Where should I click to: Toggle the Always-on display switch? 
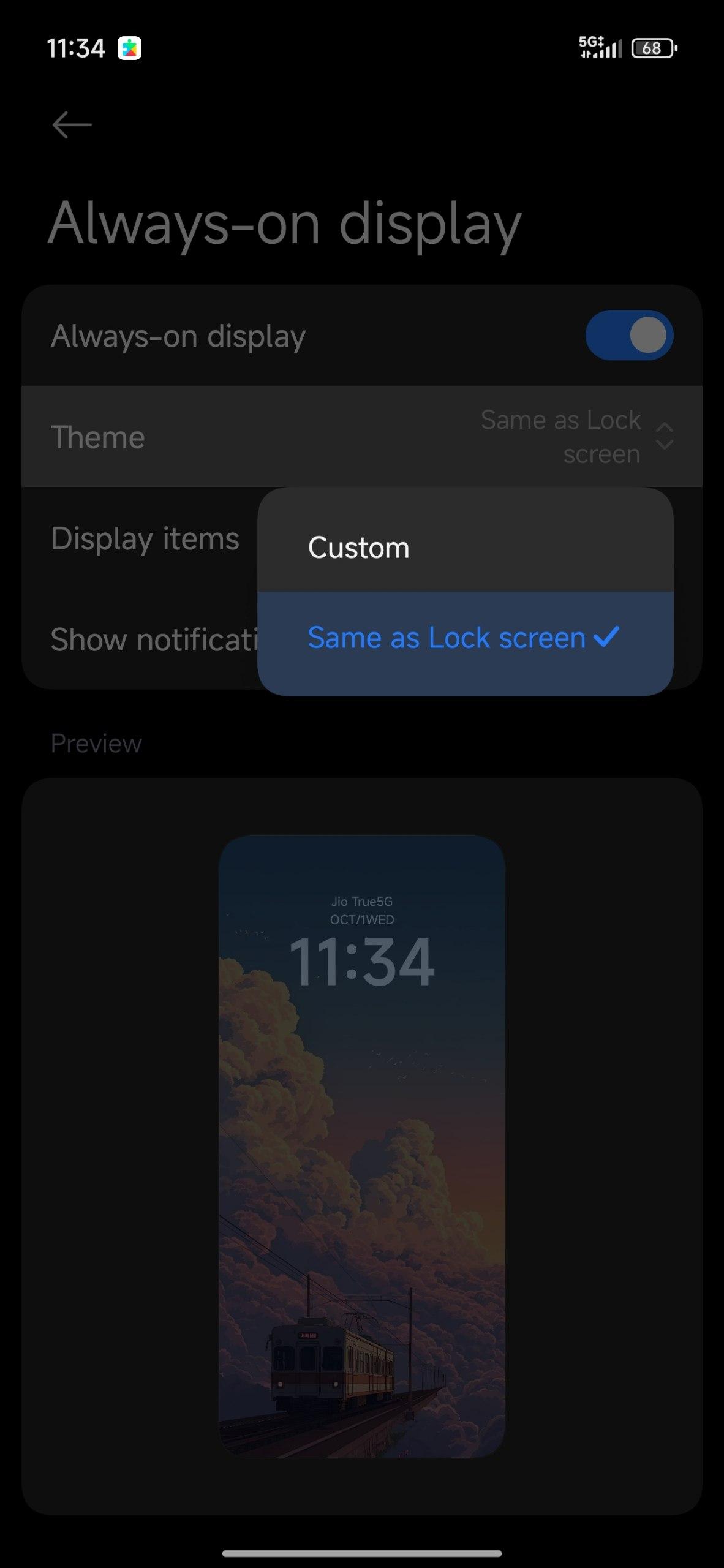click(628, 336)
